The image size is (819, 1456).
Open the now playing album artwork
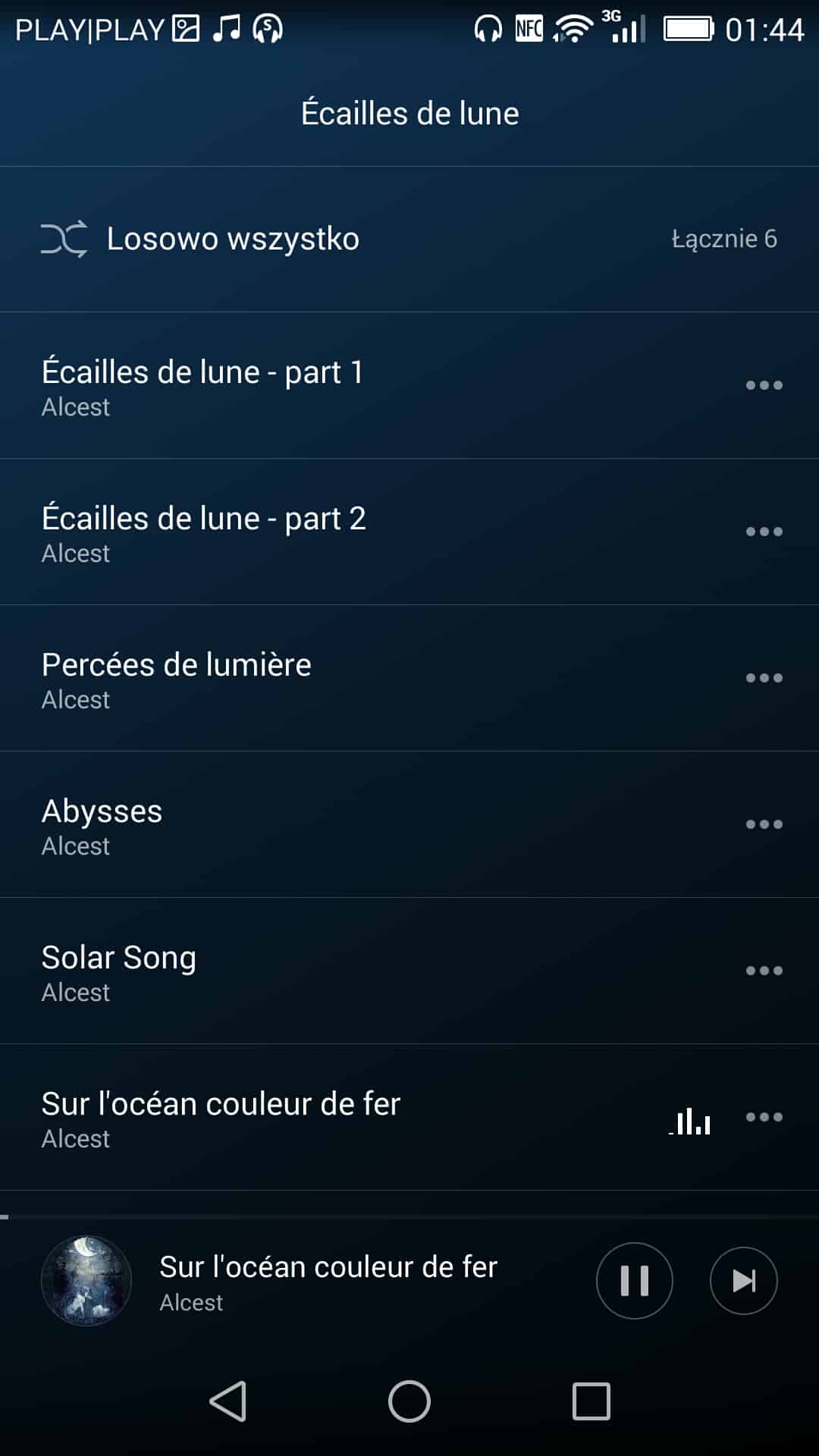(x=86, y=1281)
